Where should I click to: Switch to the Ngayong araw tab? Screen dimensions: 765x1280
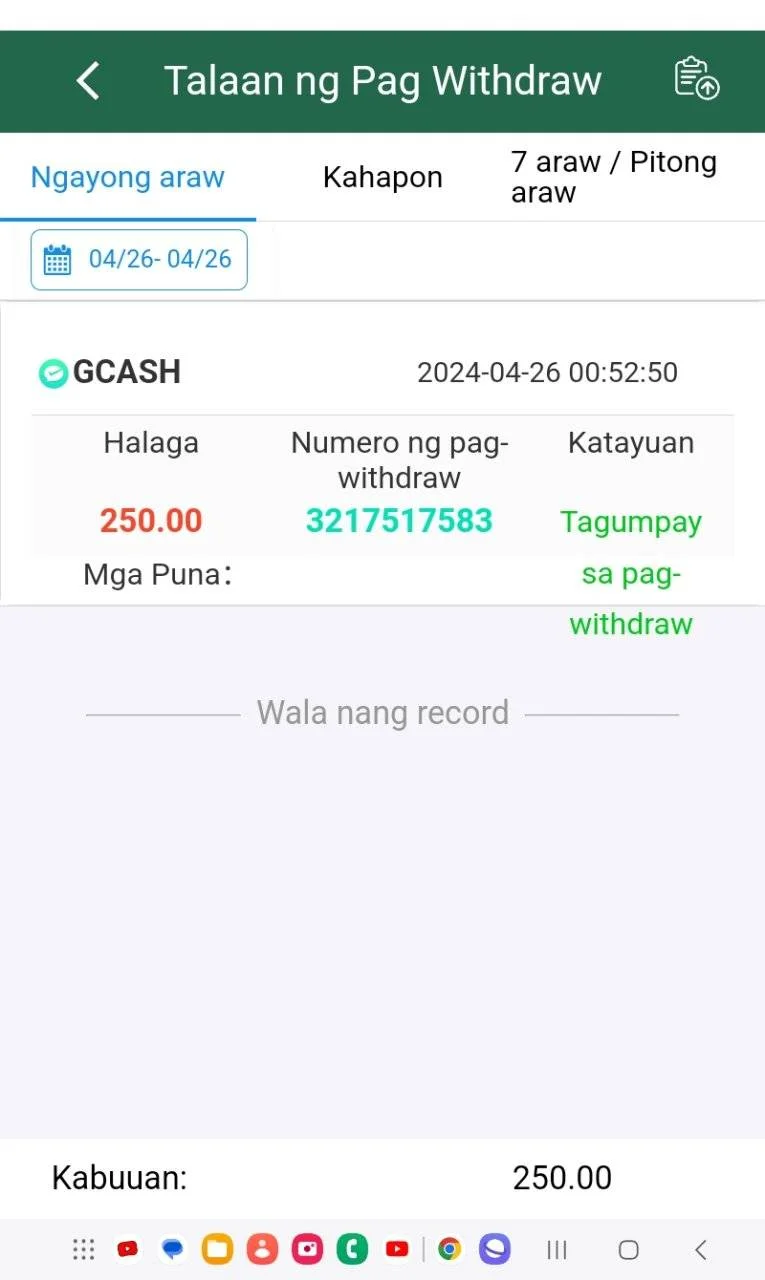click(128, 178)
